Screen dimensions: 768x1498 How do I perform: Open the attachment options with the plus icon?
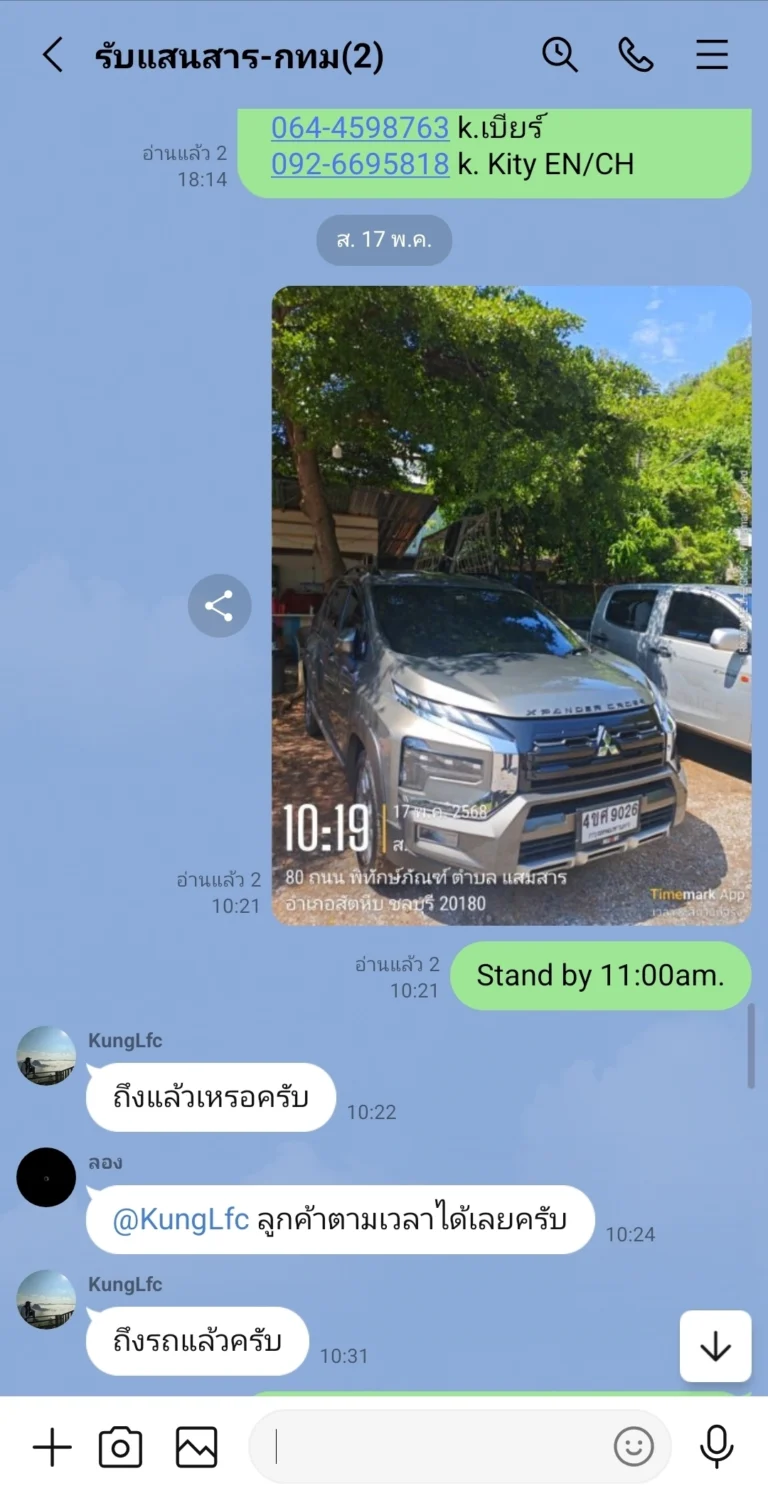(x=52, y=1446)
